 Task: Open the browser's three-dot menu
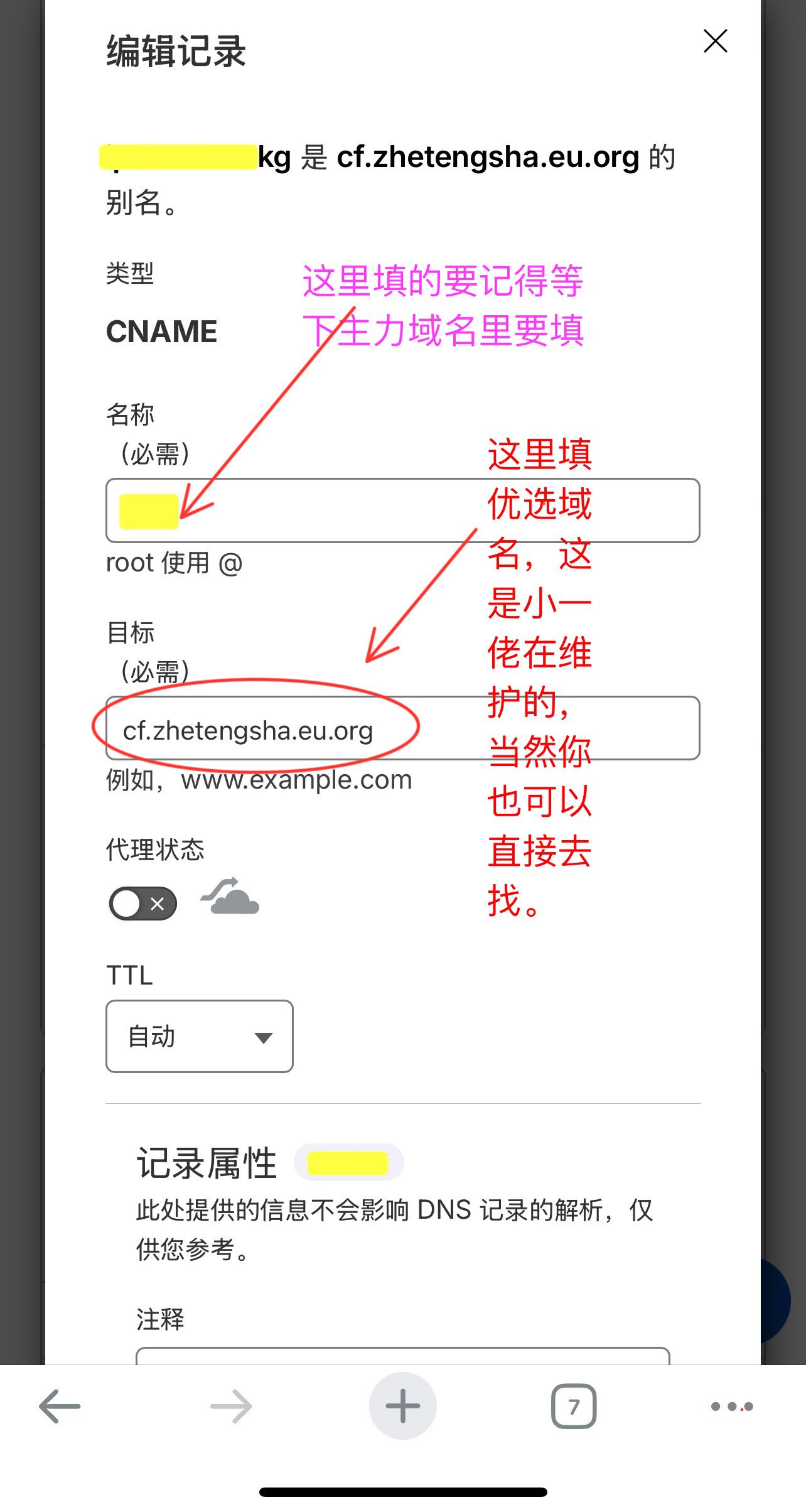coord(731,1407)
